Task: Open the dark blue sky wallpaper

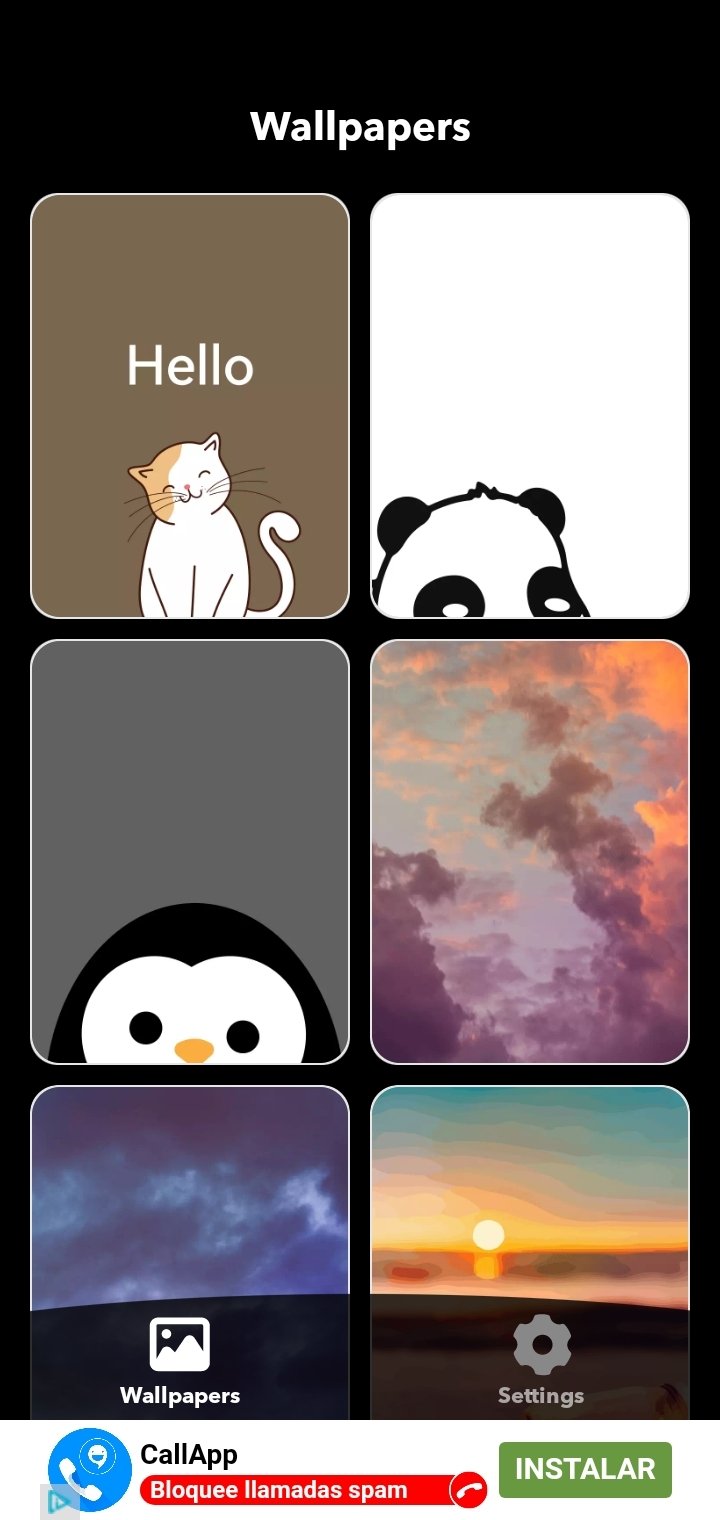Action: [x=190, y=1195]
